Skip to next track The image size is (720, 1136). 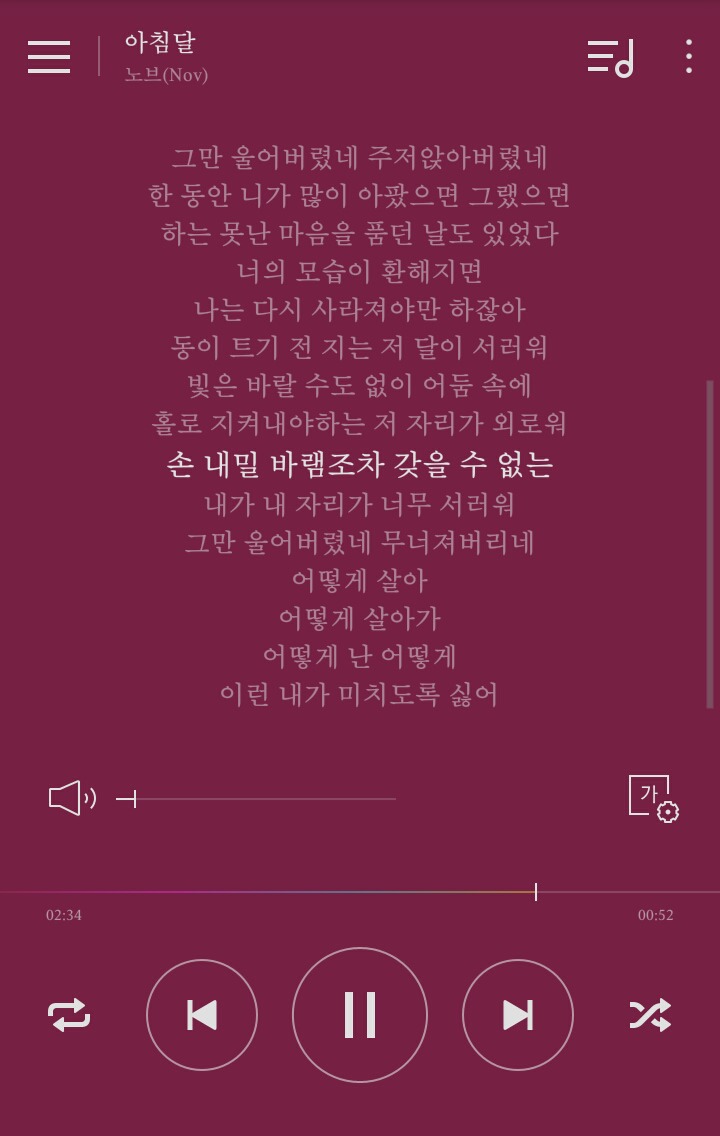[x=518, y=1014]
